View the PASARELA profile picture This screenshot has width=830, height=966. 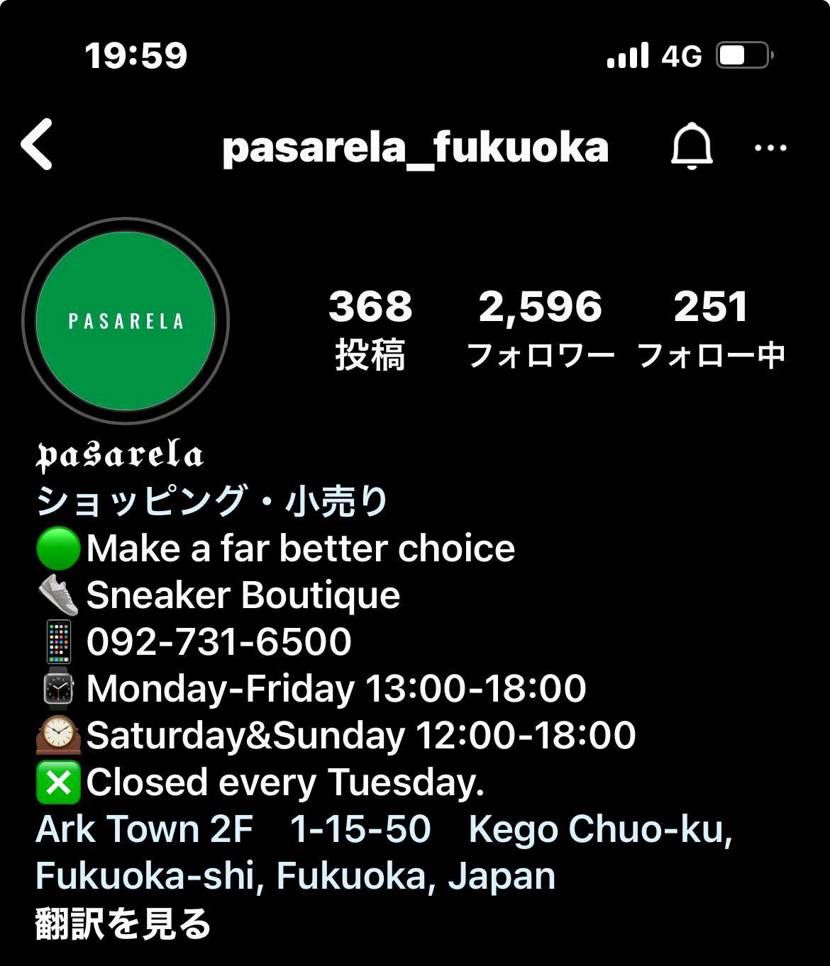pos(125,318)
